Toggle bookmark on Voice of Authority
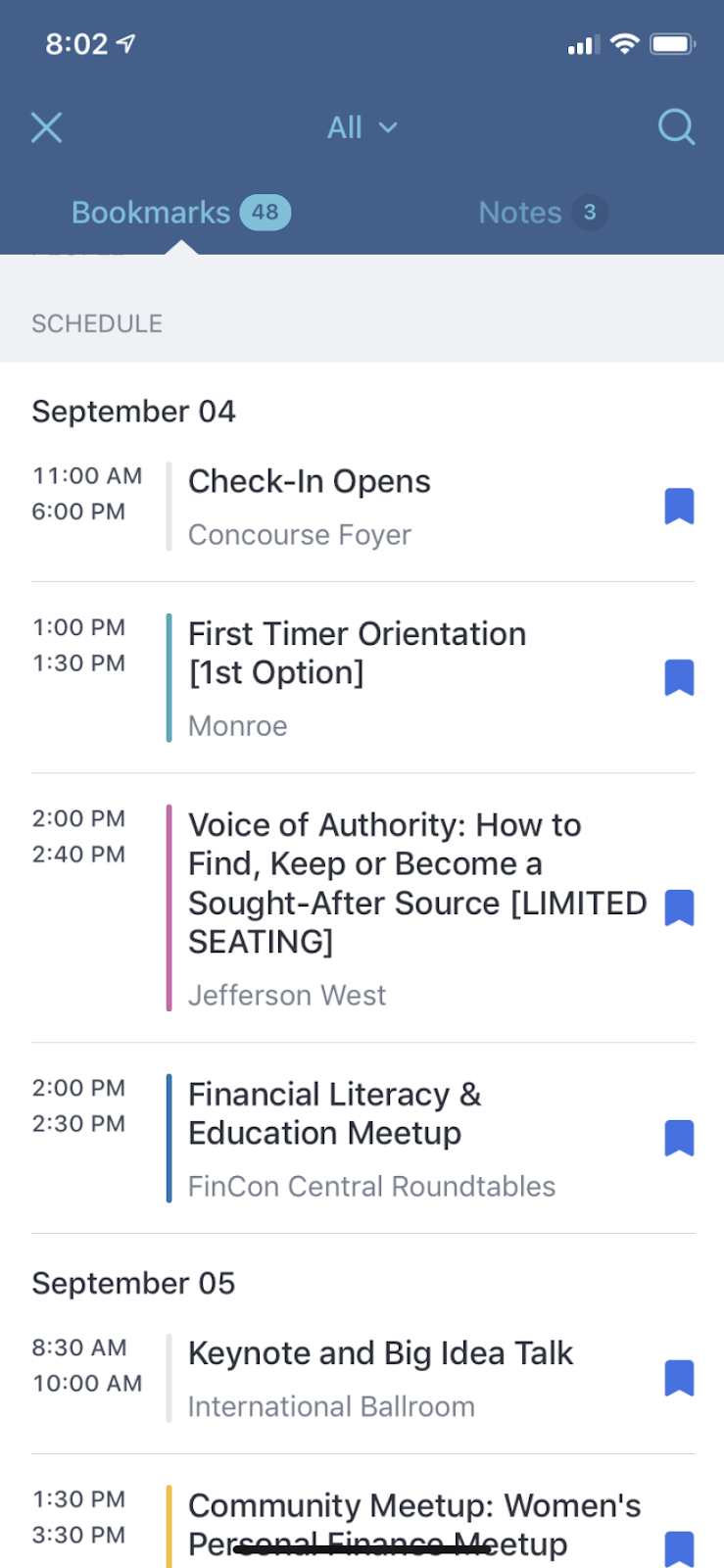The width and height of the screenshot is (724, 1568). pyautogui.click(x=679, y=907)
